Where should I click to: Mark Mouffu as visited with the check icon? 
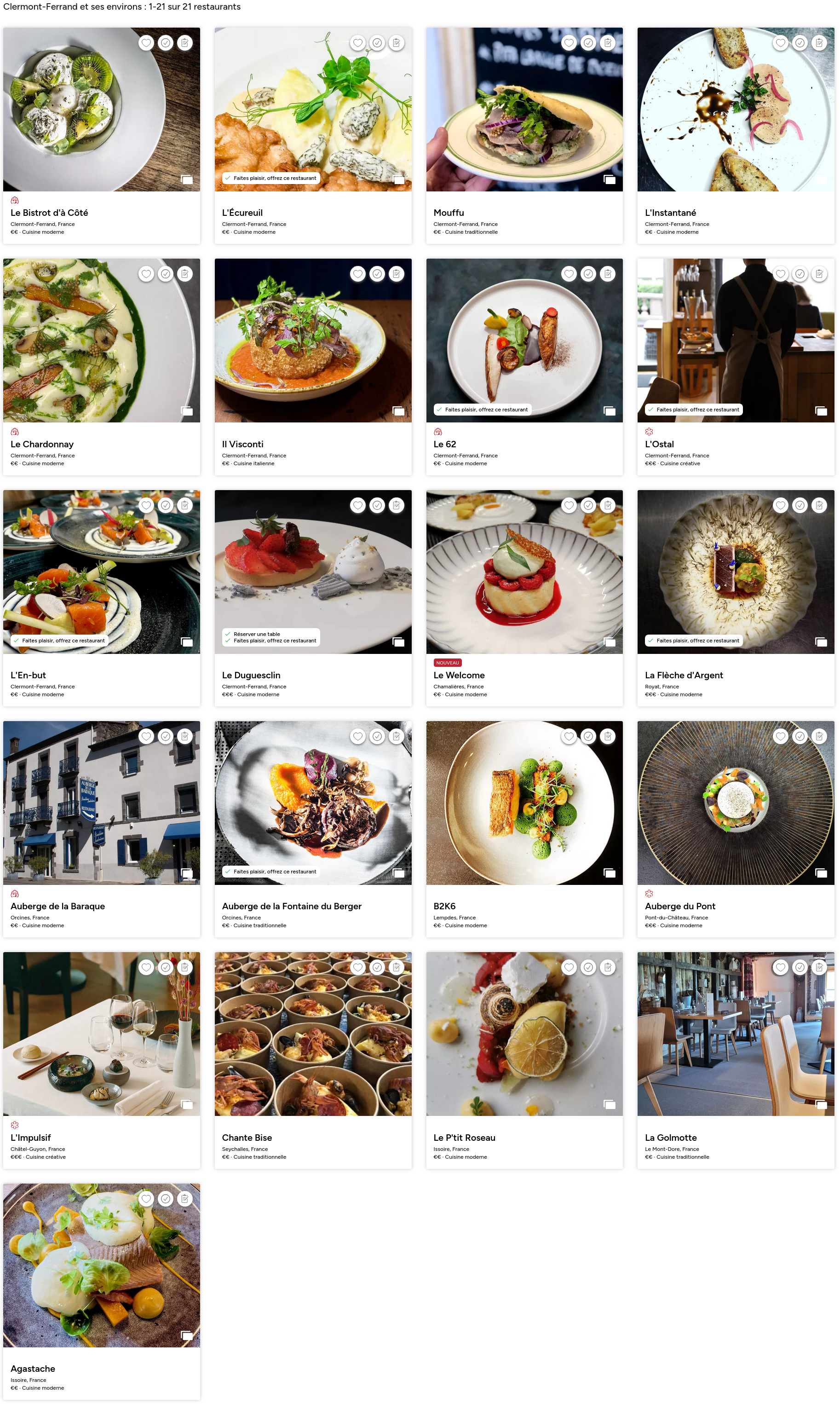(589, 43)
